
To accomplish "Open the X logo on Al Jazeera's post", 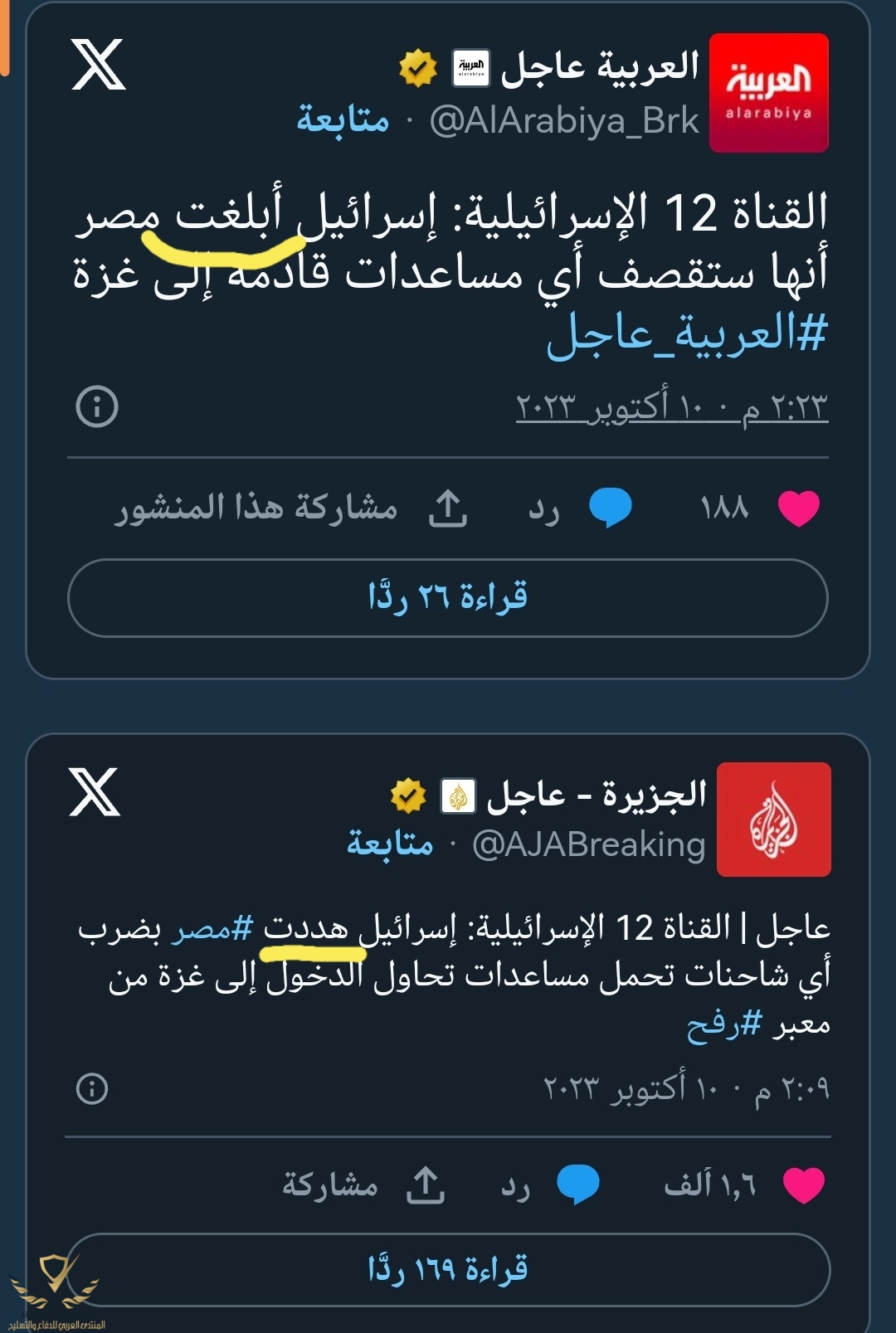I will [95, 792].
